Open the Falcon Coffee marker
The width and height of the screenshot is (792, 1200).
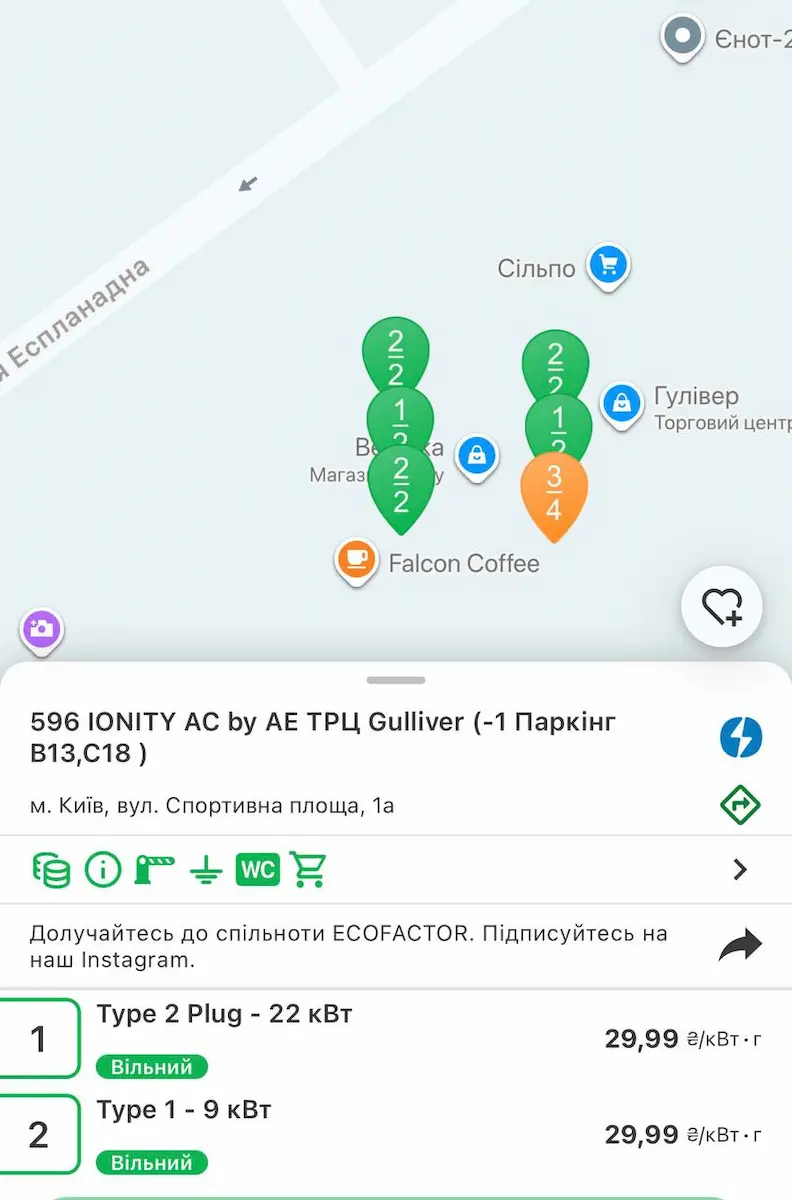[355, 559]
